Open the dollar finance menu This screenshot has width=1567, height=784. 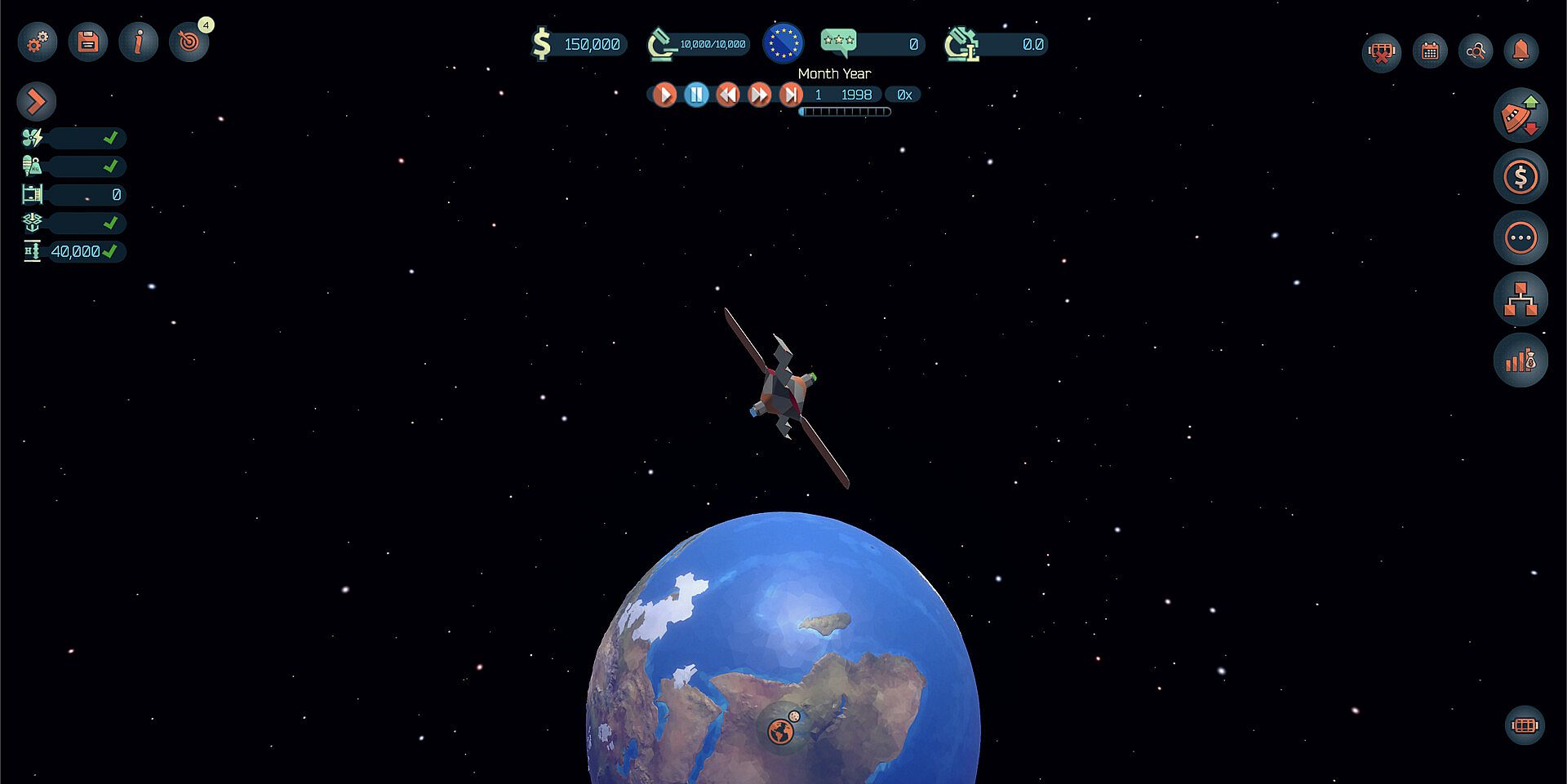1520,177
